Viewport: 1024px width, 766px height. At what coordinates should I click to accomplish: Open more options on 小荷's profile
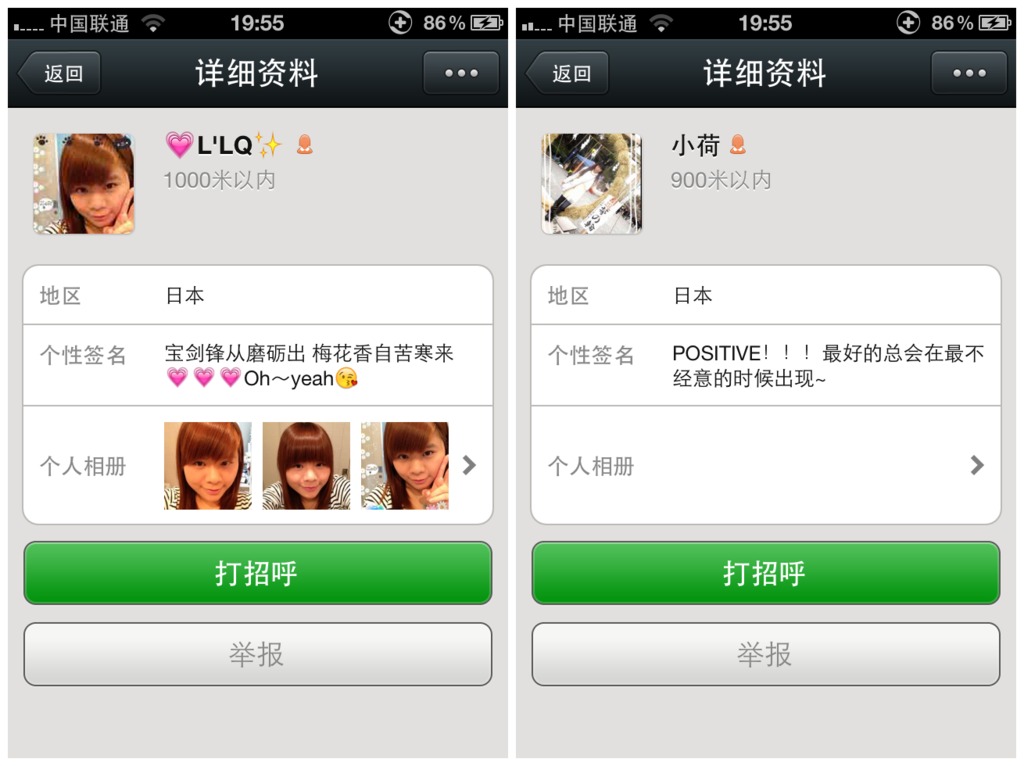pyautogui.click(x=968, y=73)
